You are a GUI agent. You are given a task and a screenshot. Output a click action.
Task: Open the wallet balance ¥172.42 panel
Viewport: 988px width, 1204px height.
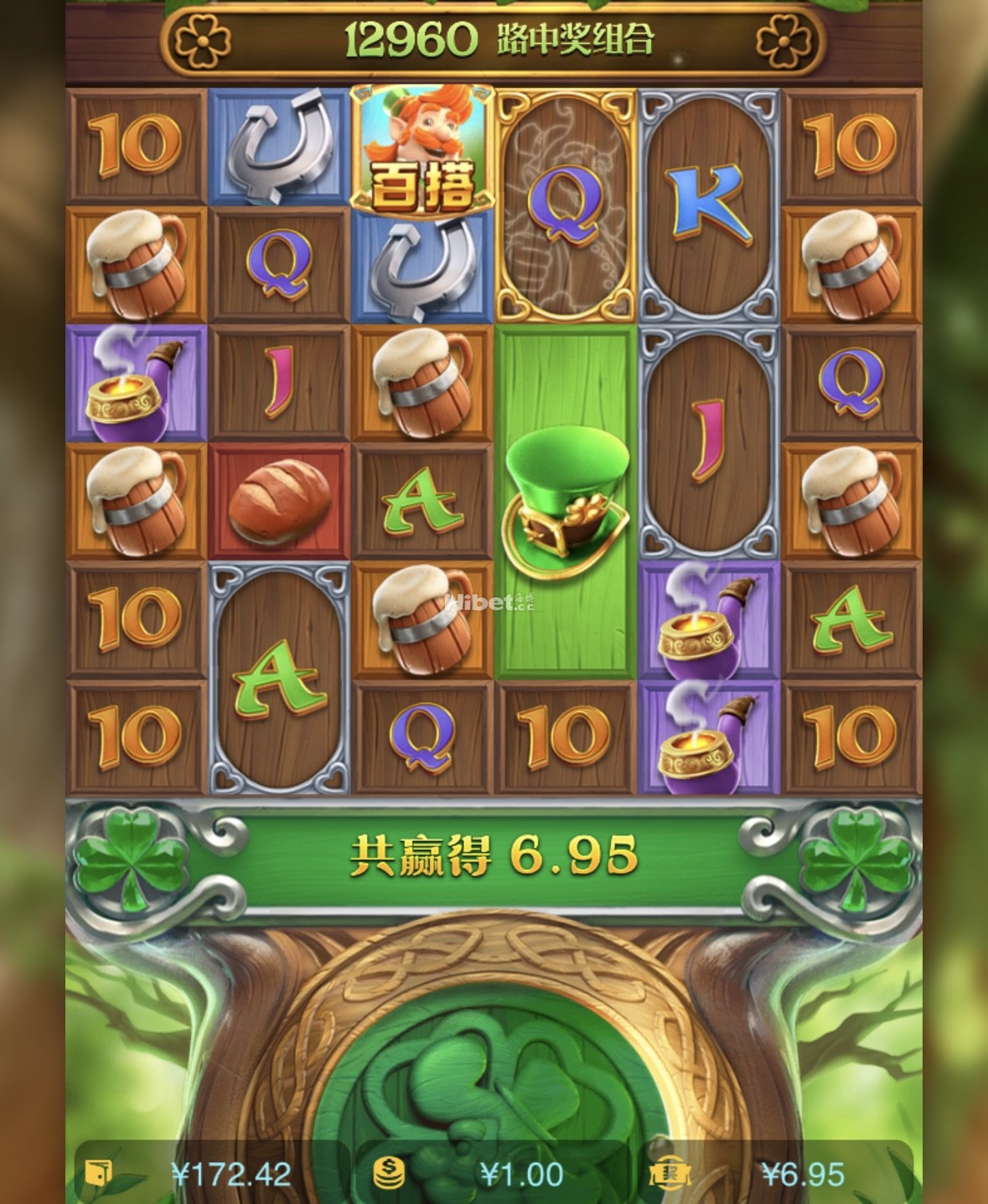[209, 1173]
